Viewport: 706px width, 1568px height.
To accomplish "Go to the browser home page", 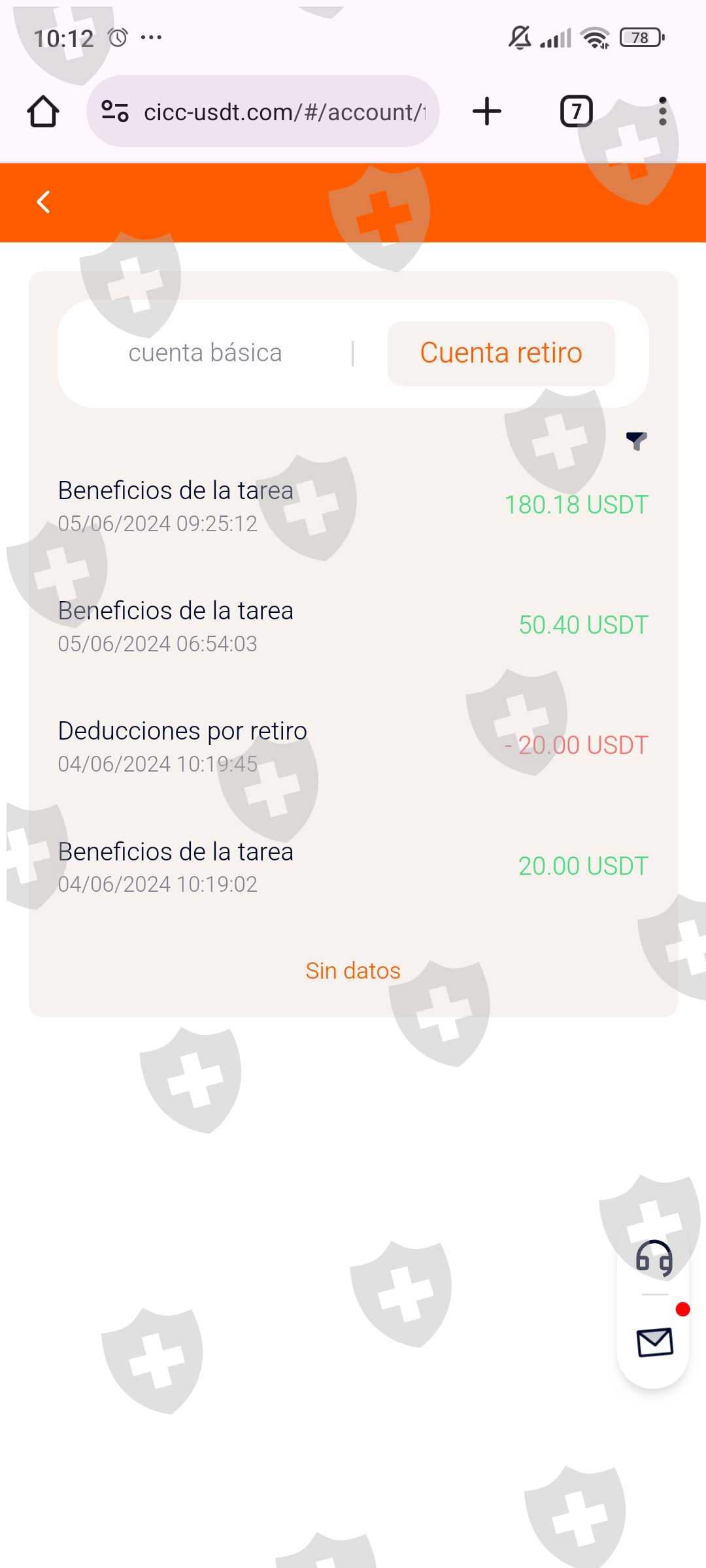I will coord(43,112).
